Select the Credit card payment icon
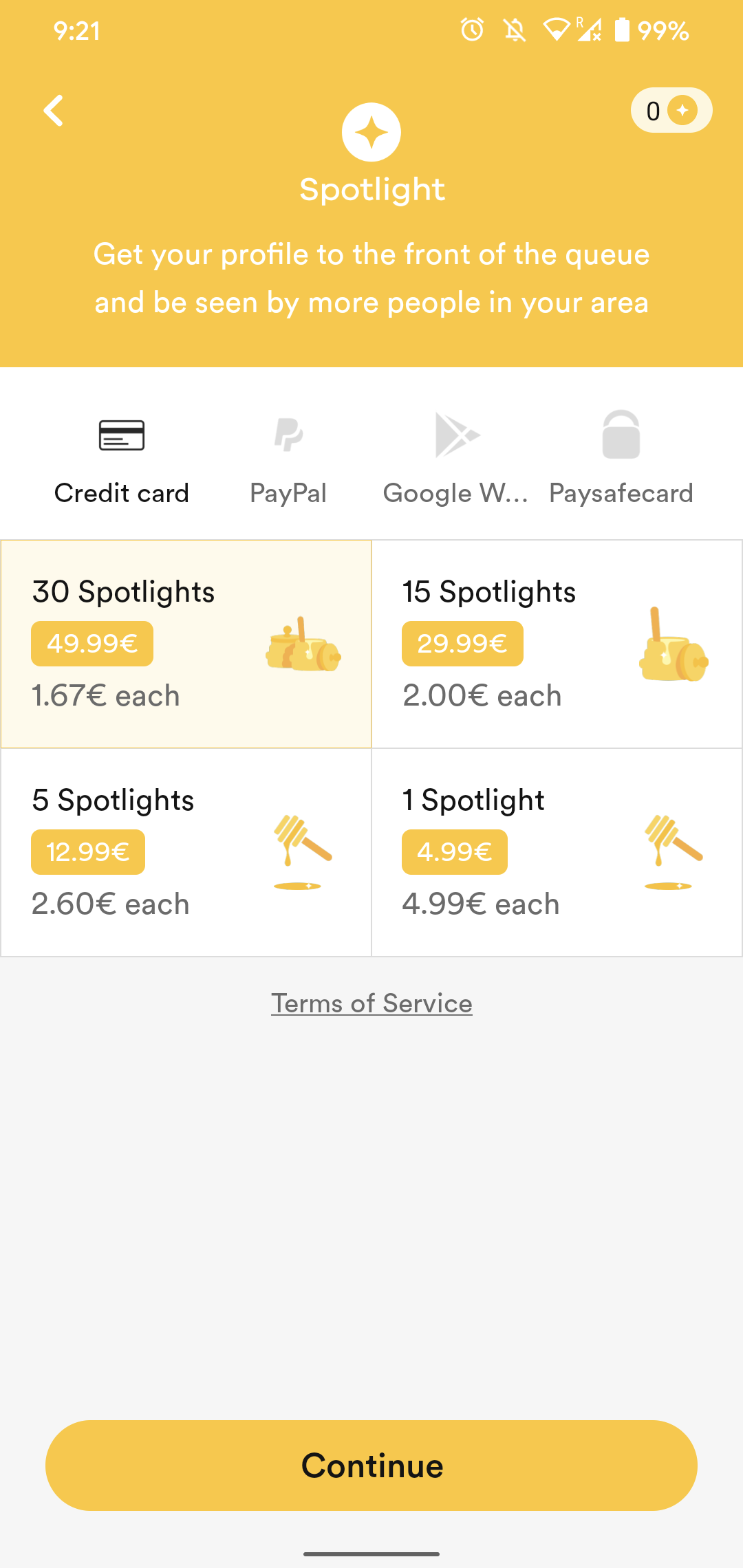This screenshot has height=1568, width=743. [122, 435]
